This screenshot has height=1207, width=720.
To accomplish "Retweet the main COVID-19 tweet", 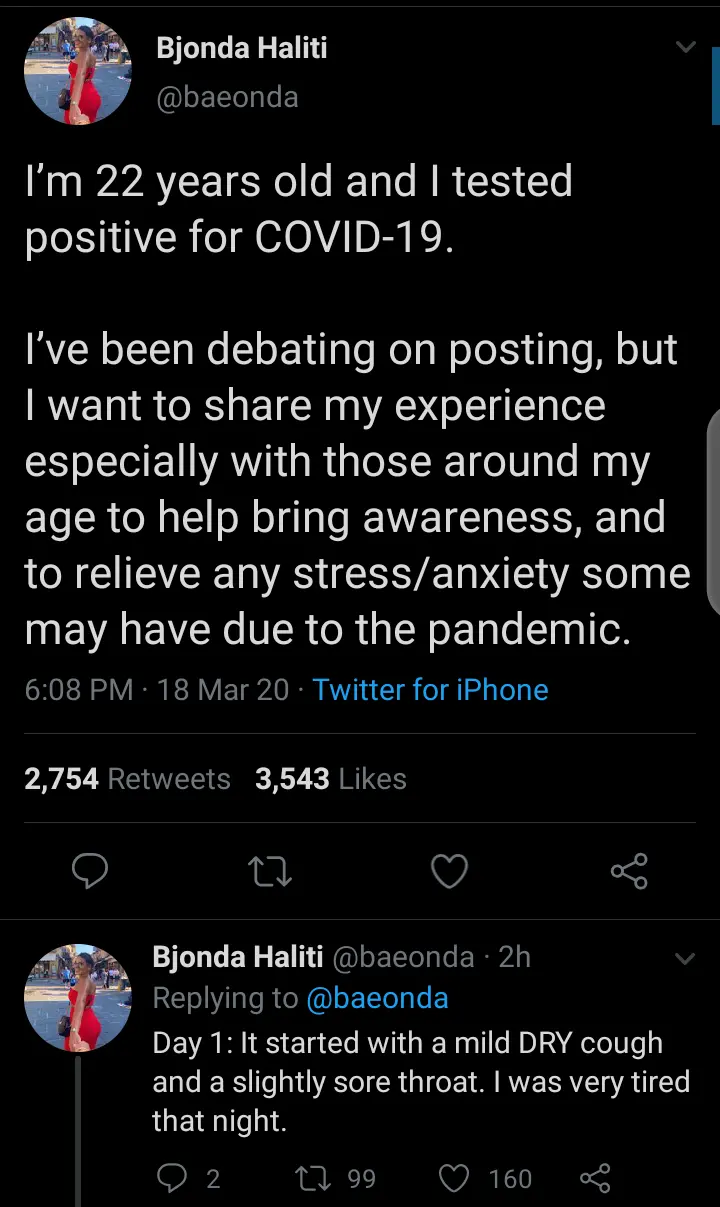I will point(269,871).
